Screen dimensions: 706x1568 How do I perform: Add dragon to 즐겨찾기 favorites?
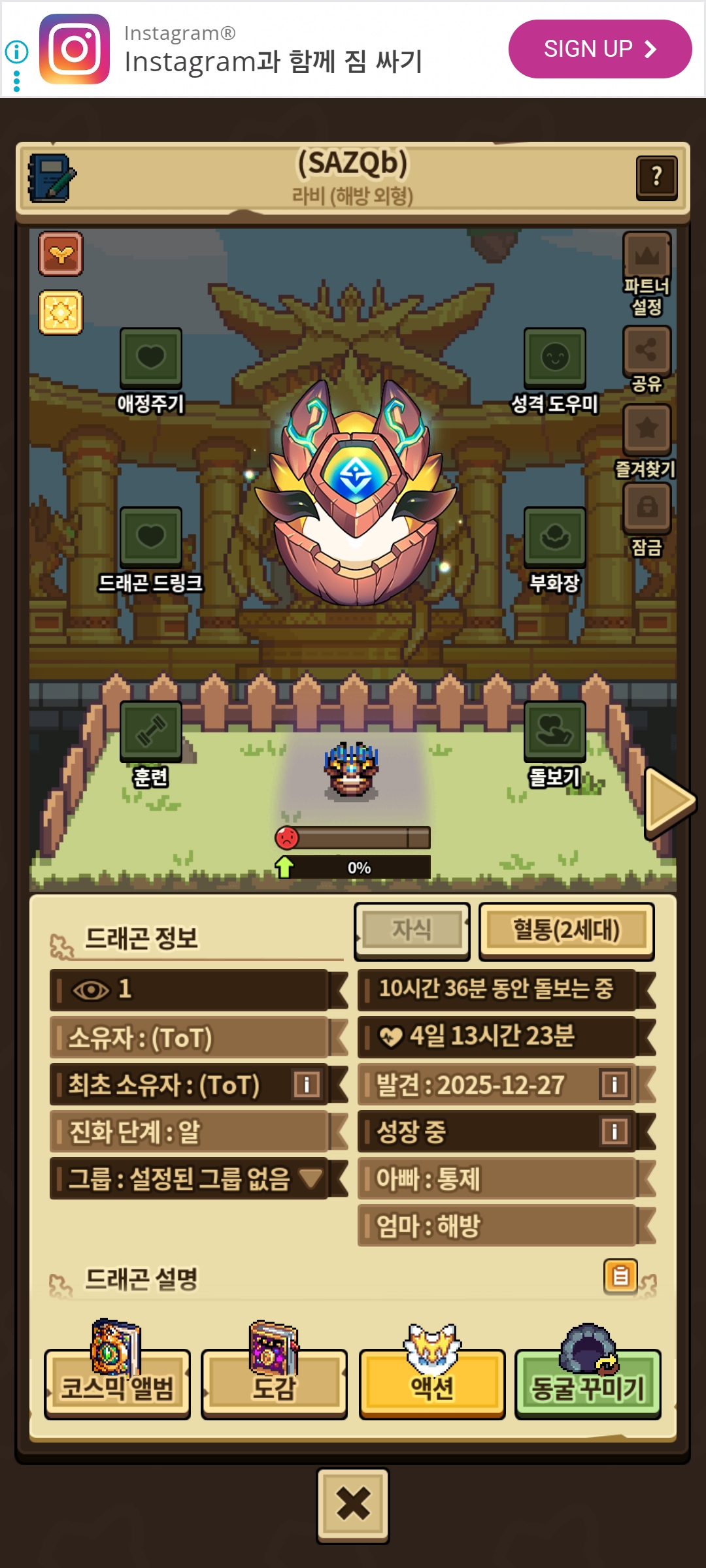point(647,429)
